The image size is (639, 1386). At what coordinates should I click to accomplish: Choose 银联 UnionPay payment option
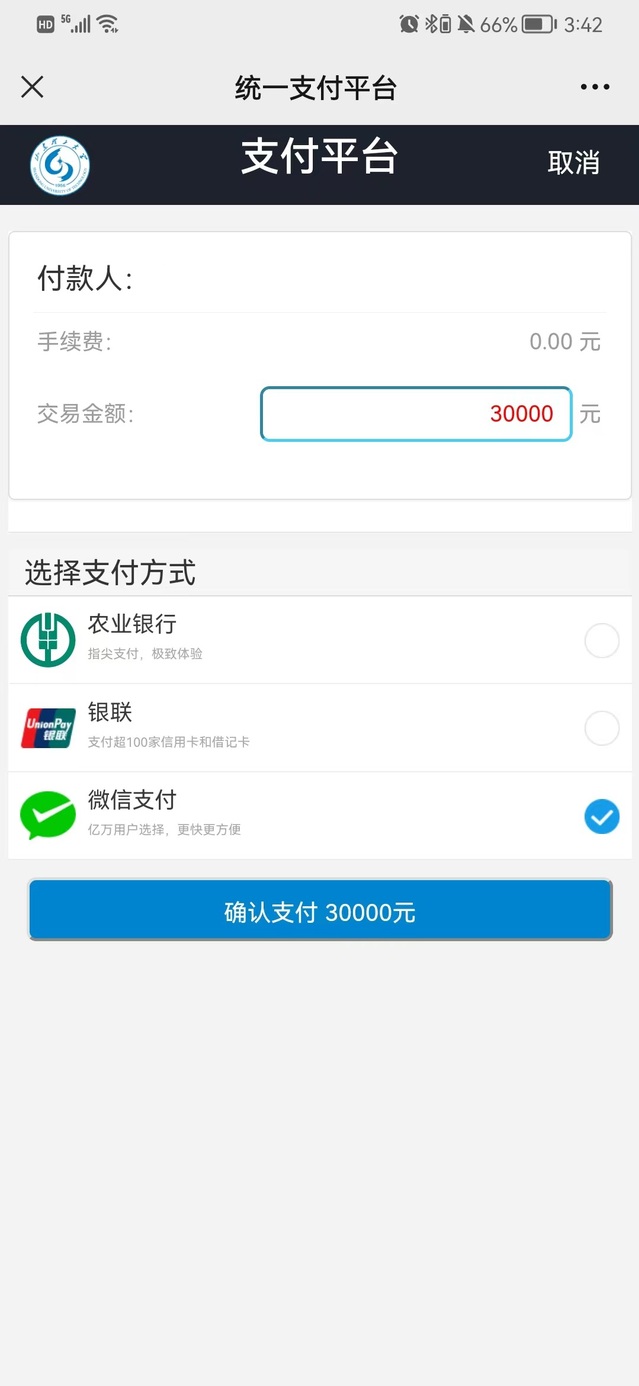(601, 728)
